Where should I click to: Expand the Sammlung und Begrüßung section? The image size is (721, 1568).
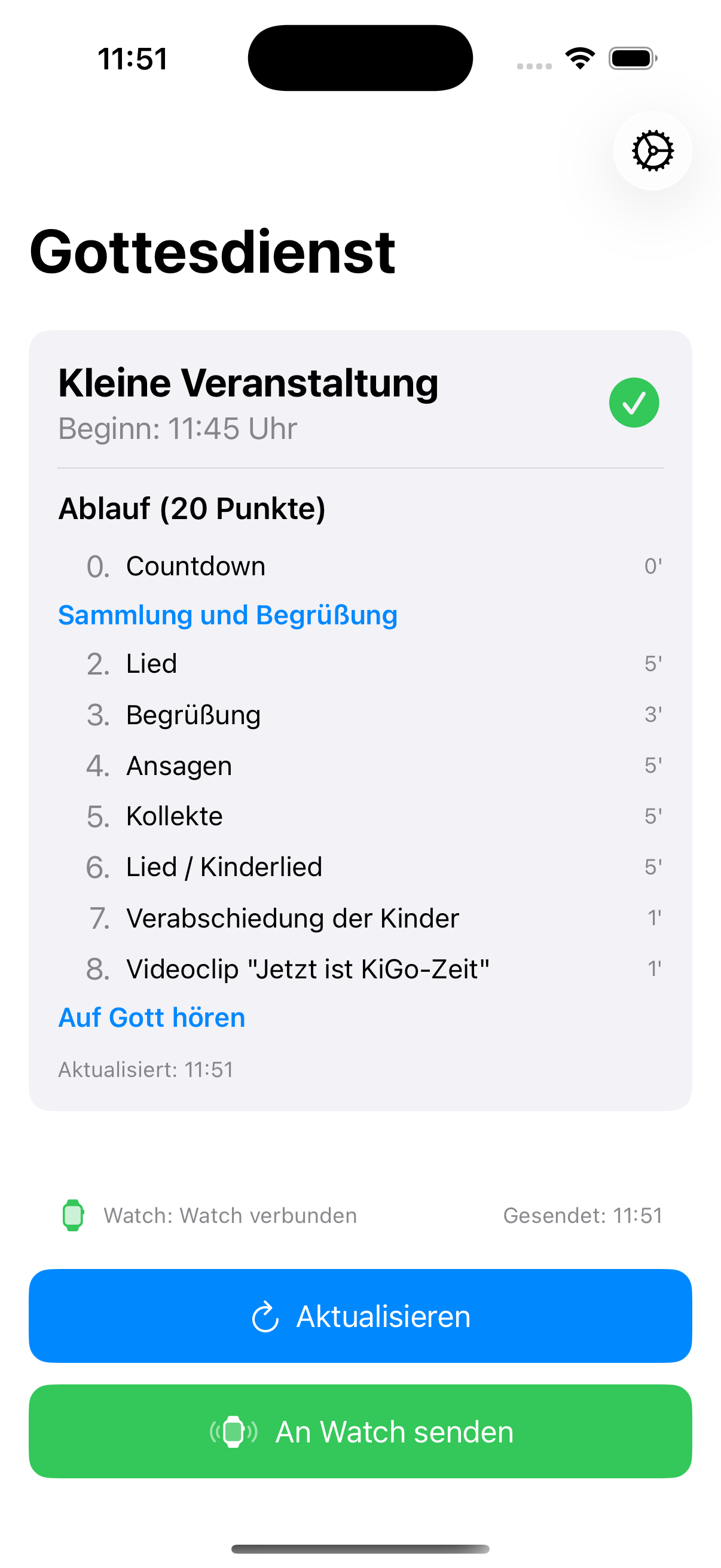228,615
